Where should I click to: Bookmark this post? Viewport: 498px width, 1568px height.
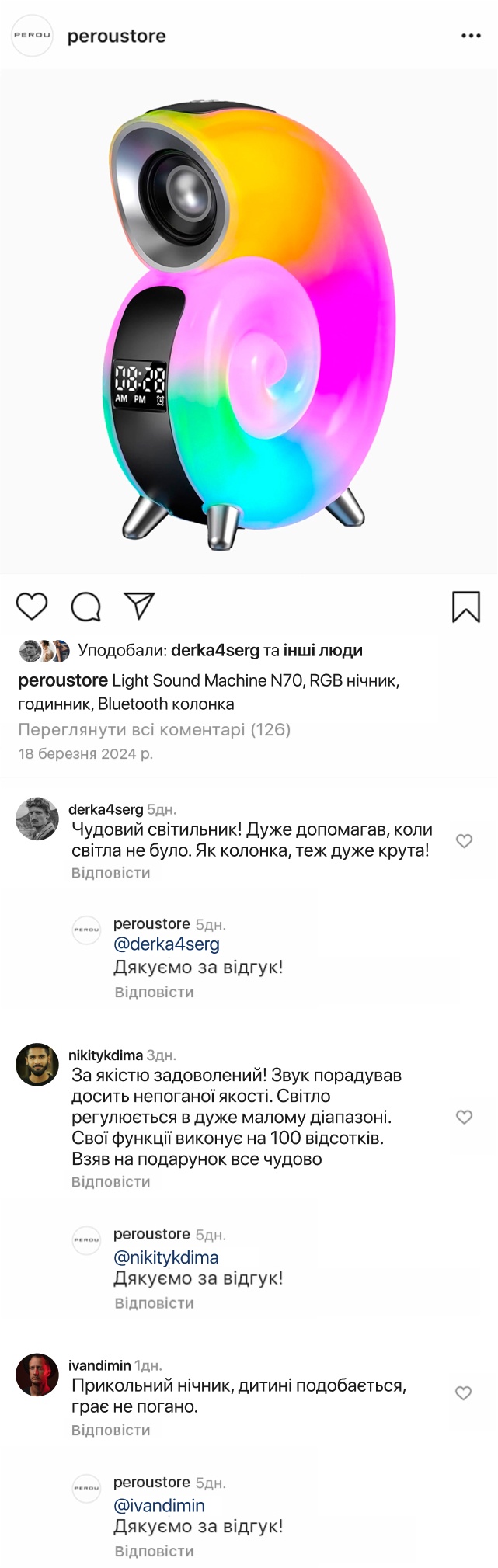coord(466,607)
